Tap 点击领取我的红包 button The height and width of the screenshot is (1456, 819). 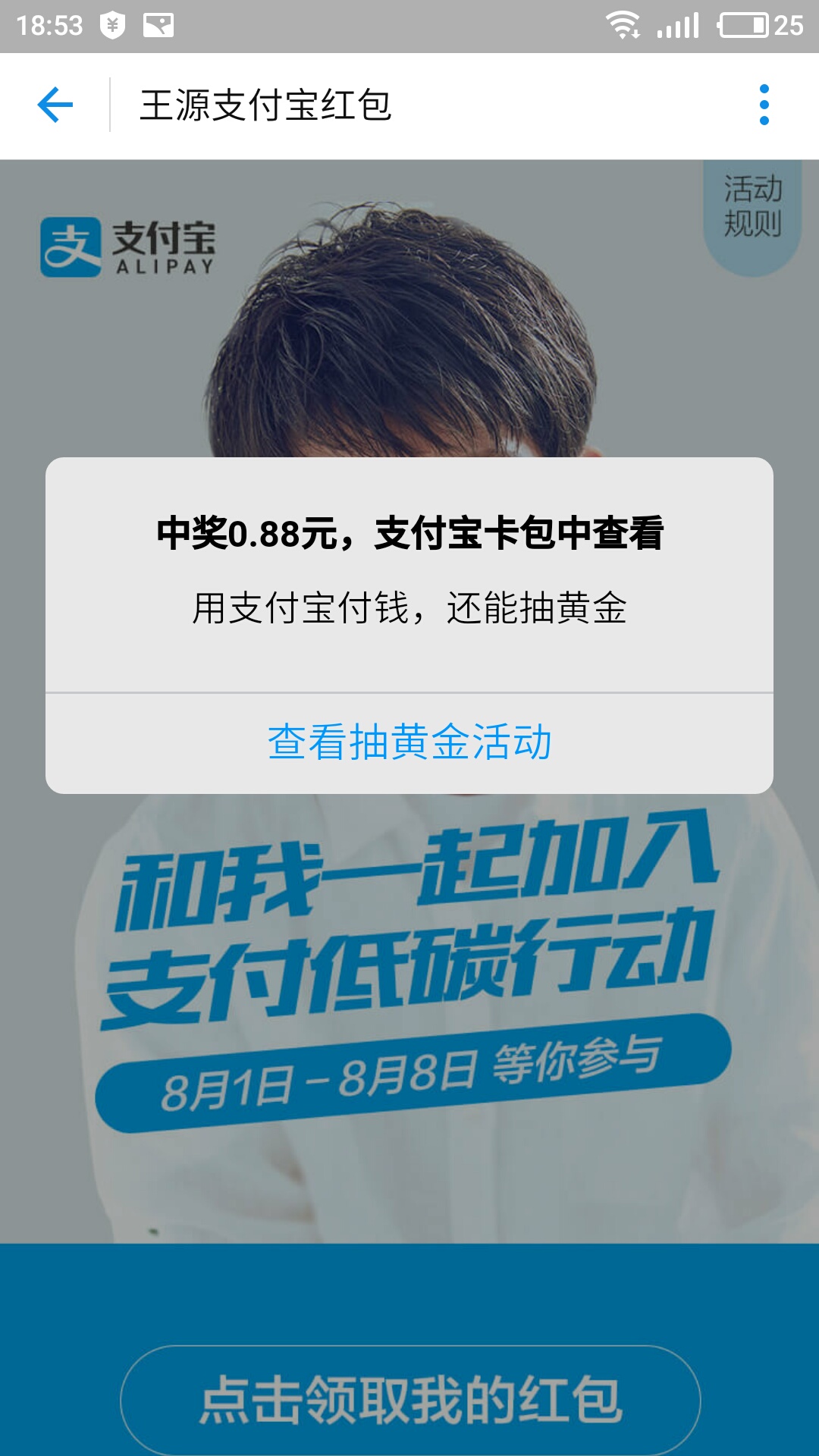coord(409,1400)
